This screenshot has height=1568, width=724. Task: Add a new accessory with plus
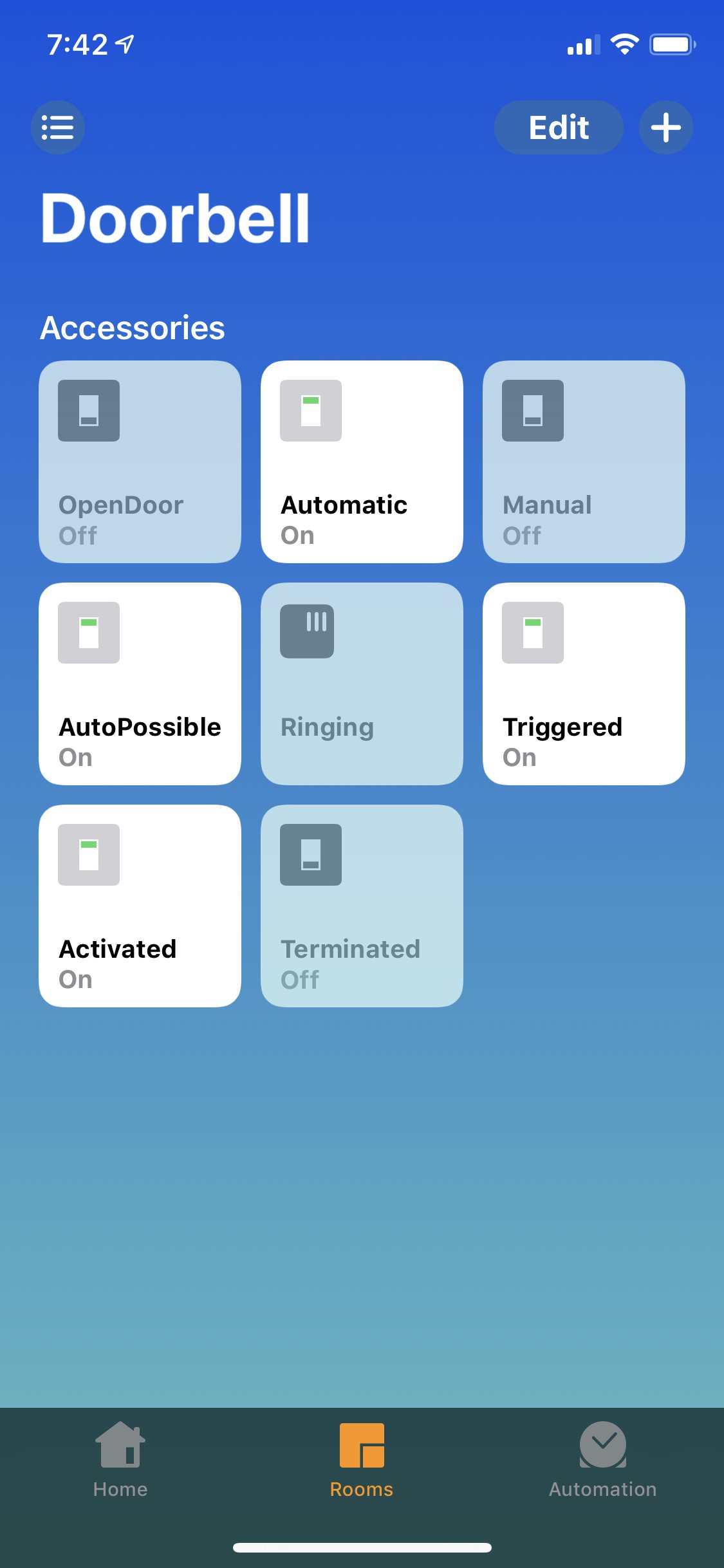click(x=666, y=127)
